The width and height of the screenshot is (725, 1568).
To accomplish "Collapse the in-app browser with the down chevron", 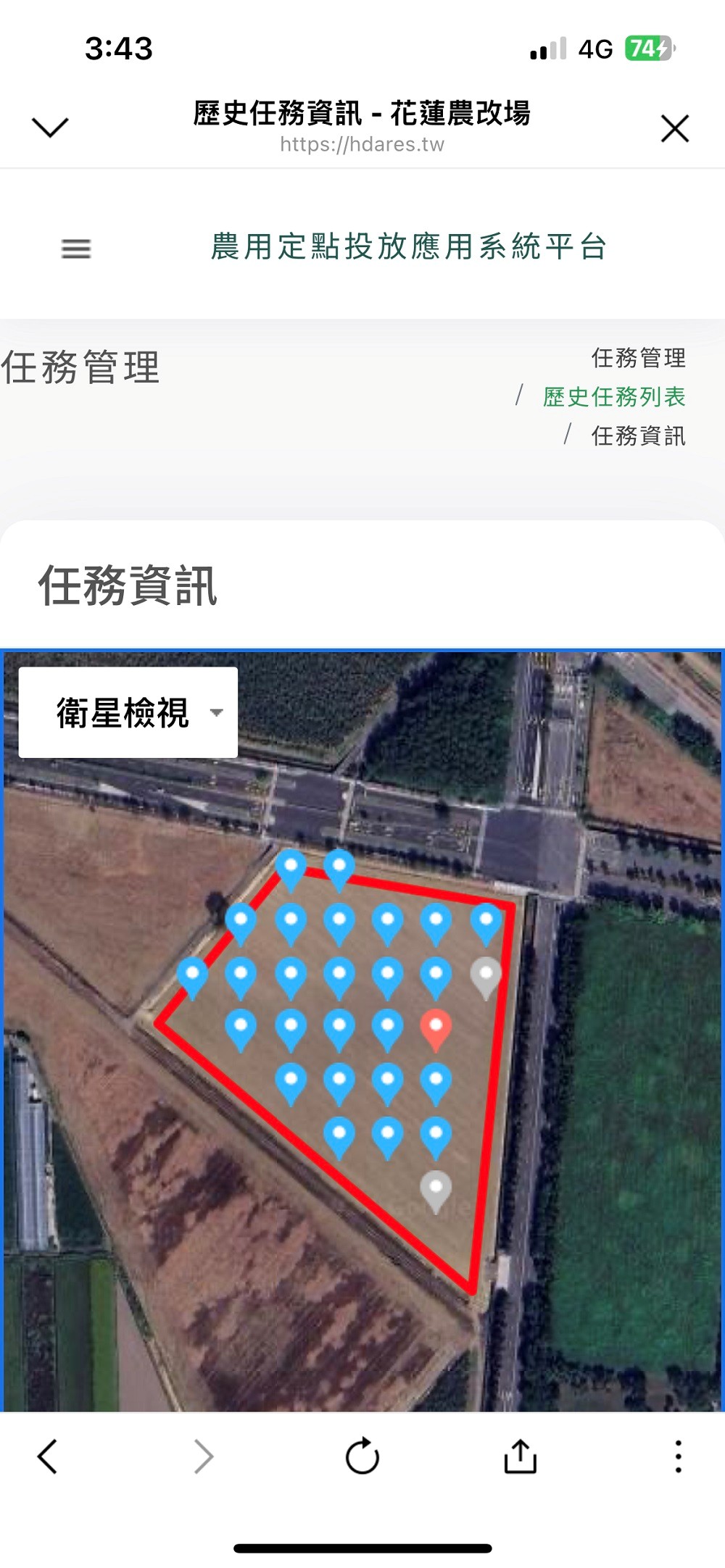I will pyautogui.click(x=50, y=128).
